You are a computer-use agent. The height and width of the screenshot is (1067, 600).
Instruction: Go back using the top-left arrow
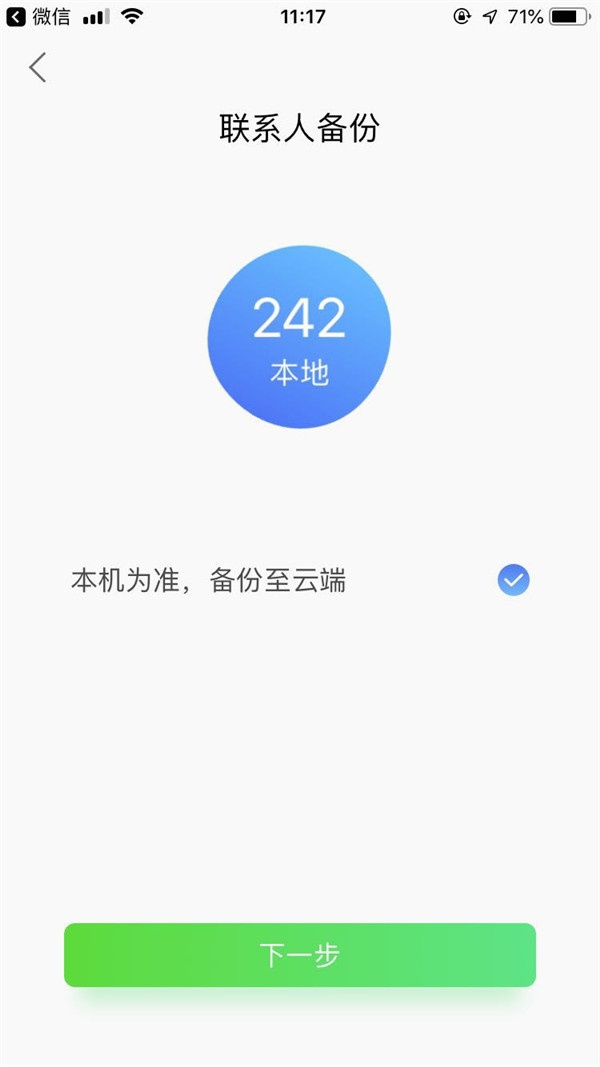click(x=38, y=68)
